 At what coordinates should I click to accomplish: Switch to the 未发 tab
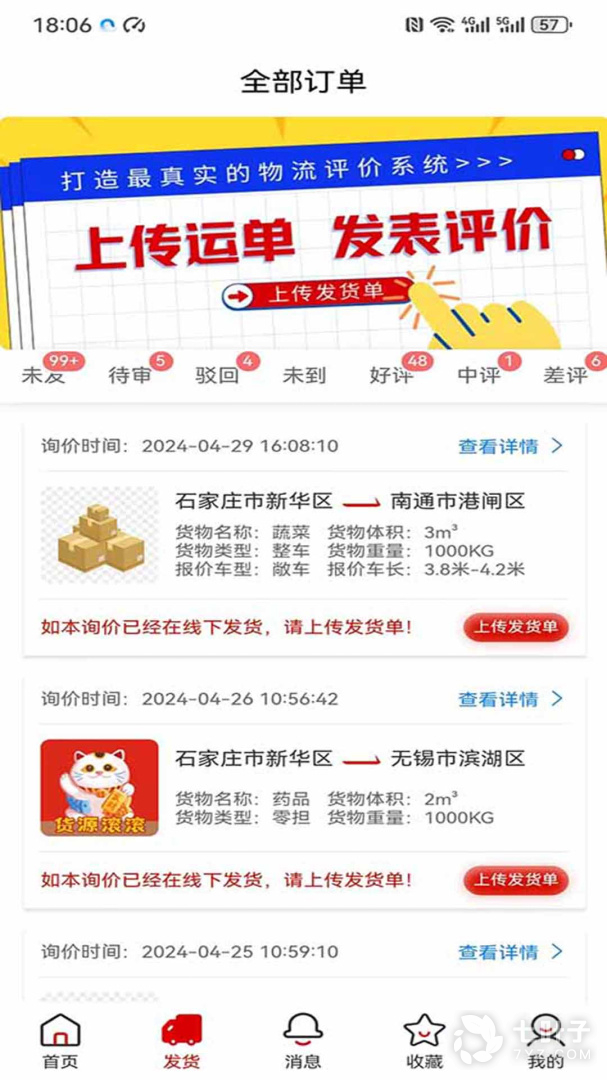[x=42, y=376]
